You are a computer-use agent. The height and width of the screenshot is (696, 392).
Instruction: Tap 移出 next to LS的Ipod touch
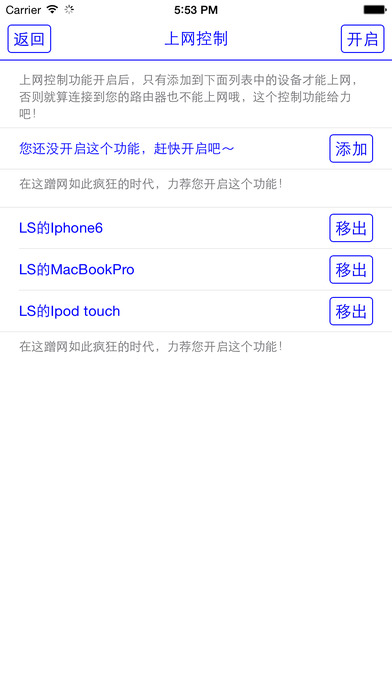351,311
